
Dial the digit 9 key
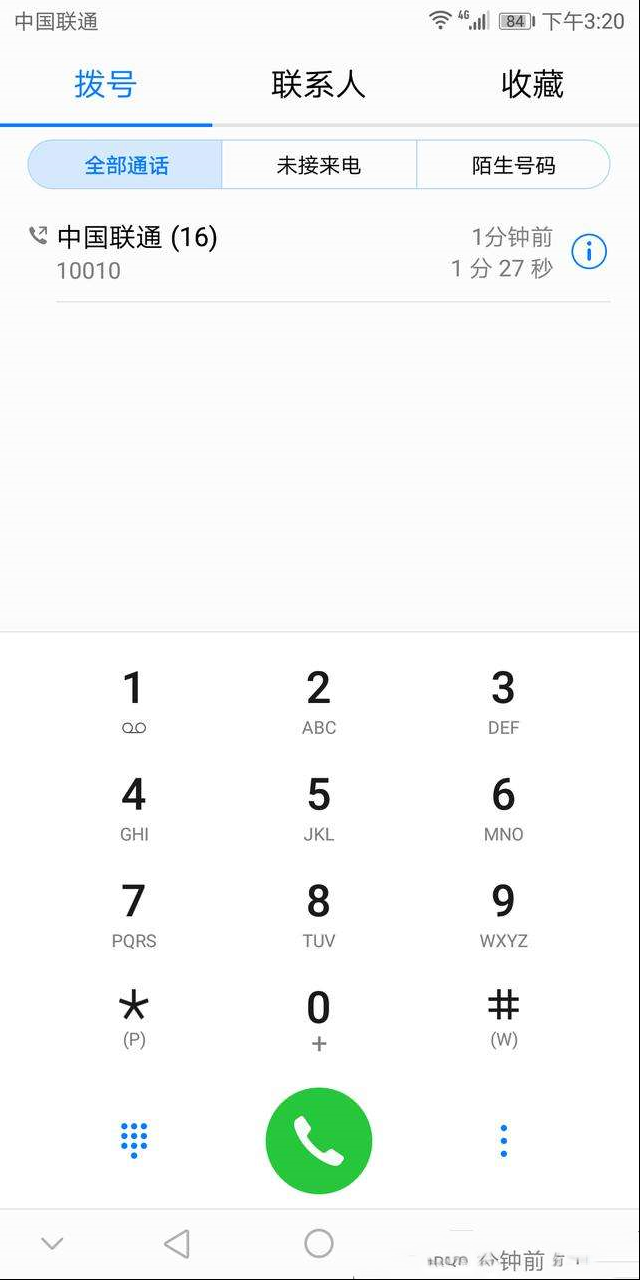504,914
